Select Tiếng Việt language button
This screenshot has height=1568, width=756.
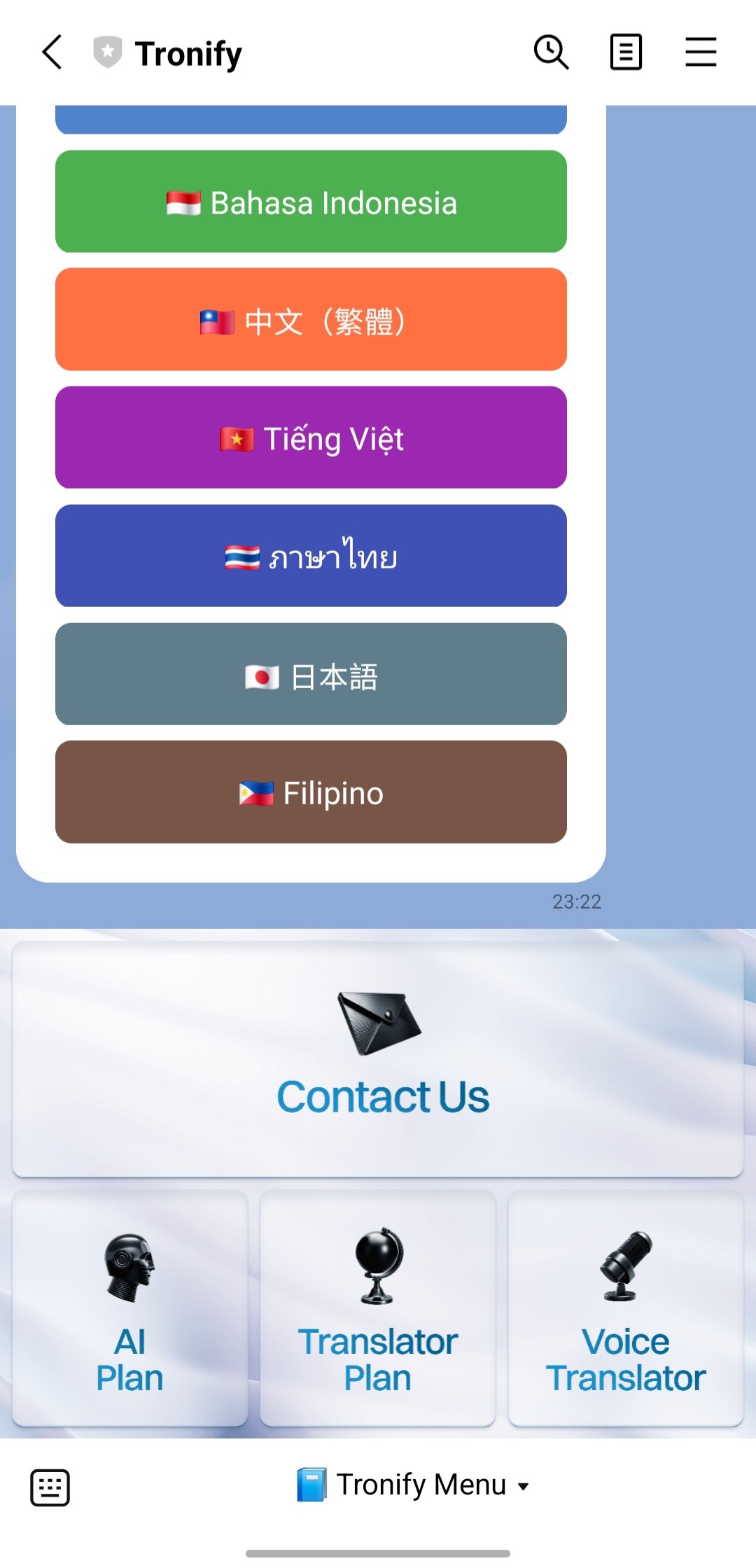pos(311,438)
